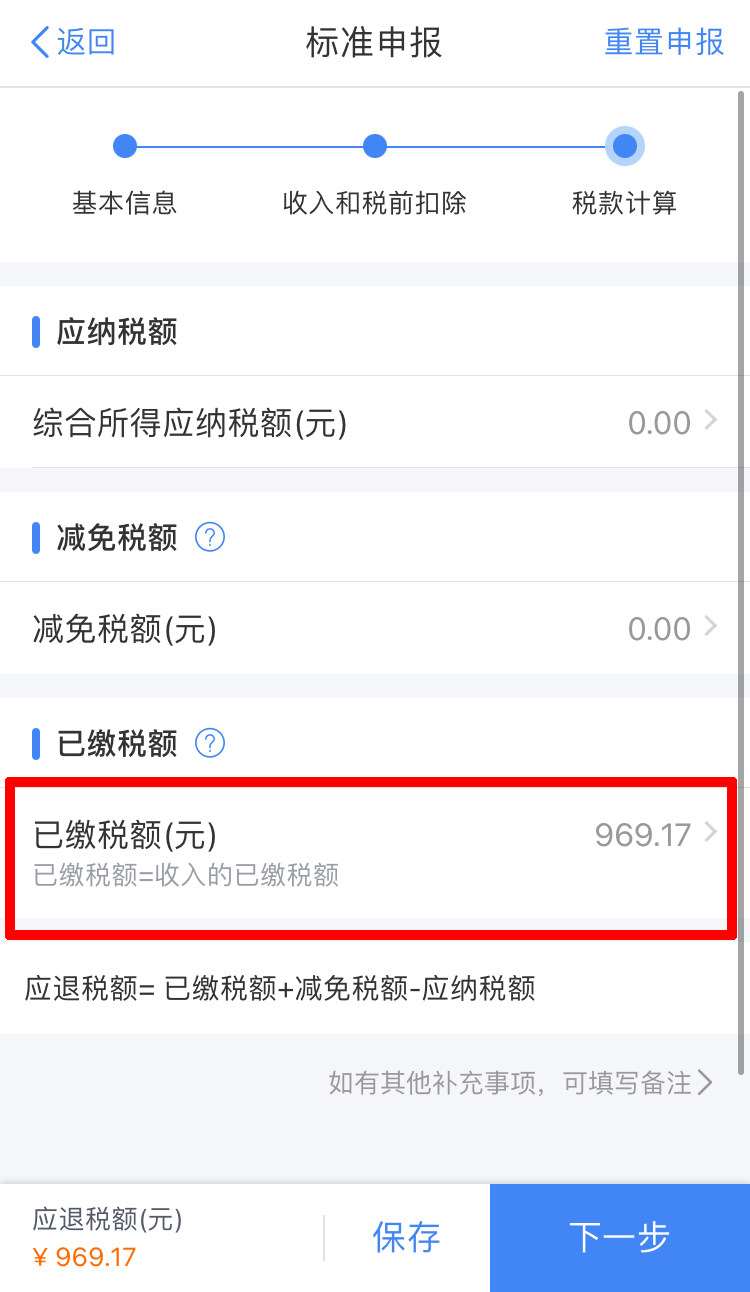Tap 保存 to save the declaration
The height and width of the screenshot is (1292, 750).
[x=406, y=1237]
